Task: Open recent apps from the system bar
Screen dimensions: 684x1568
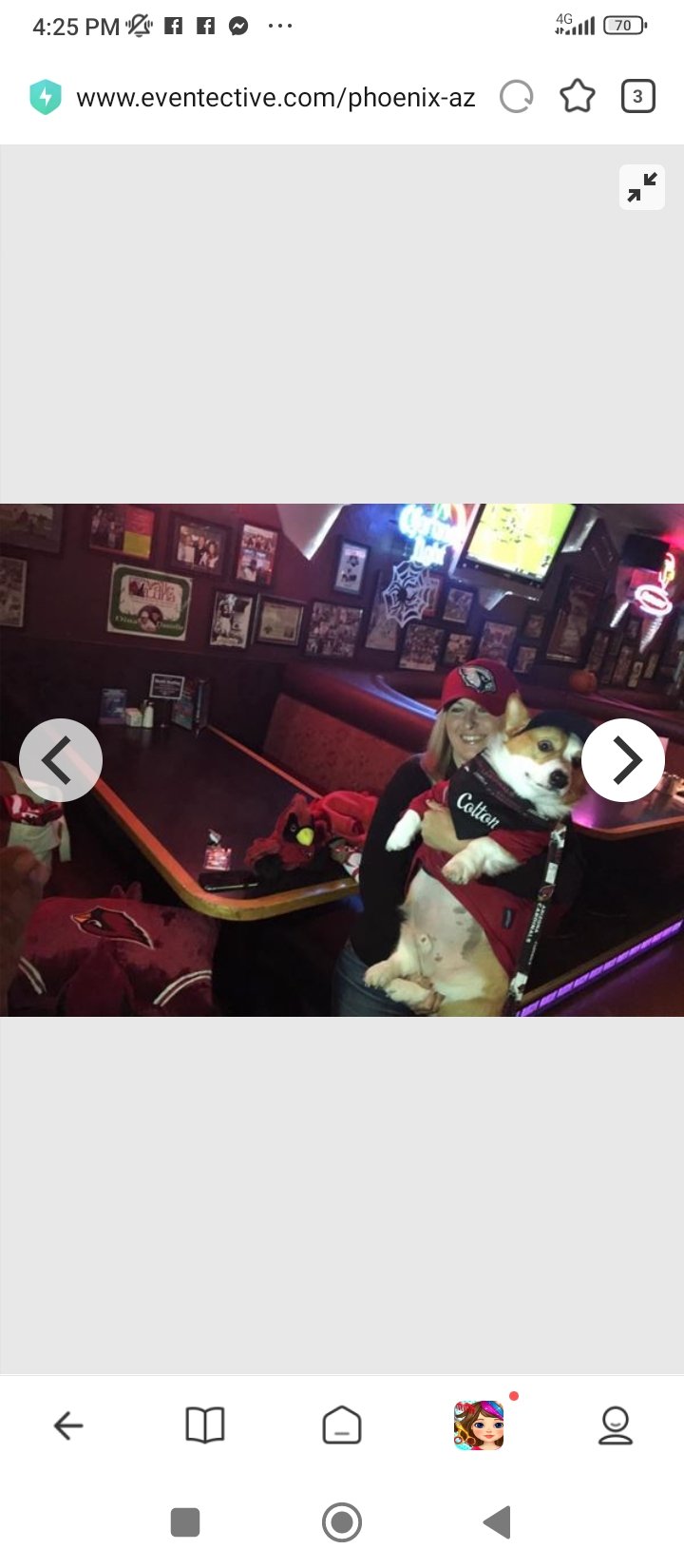Action: [x=185, y=1522]
